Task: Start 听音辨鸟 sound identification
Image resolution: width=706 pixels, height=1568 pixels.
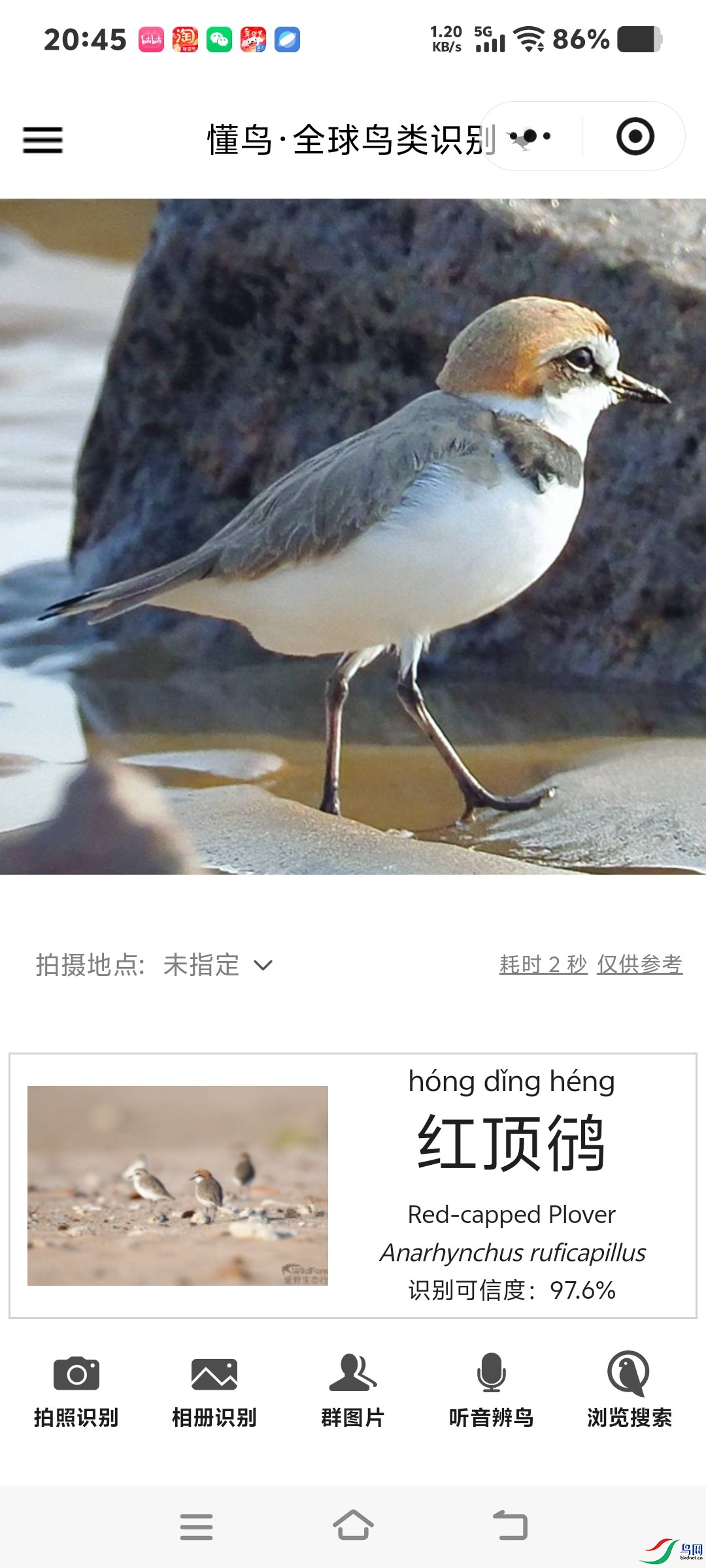Action: pyautogui.click(x=491, y=1389)
